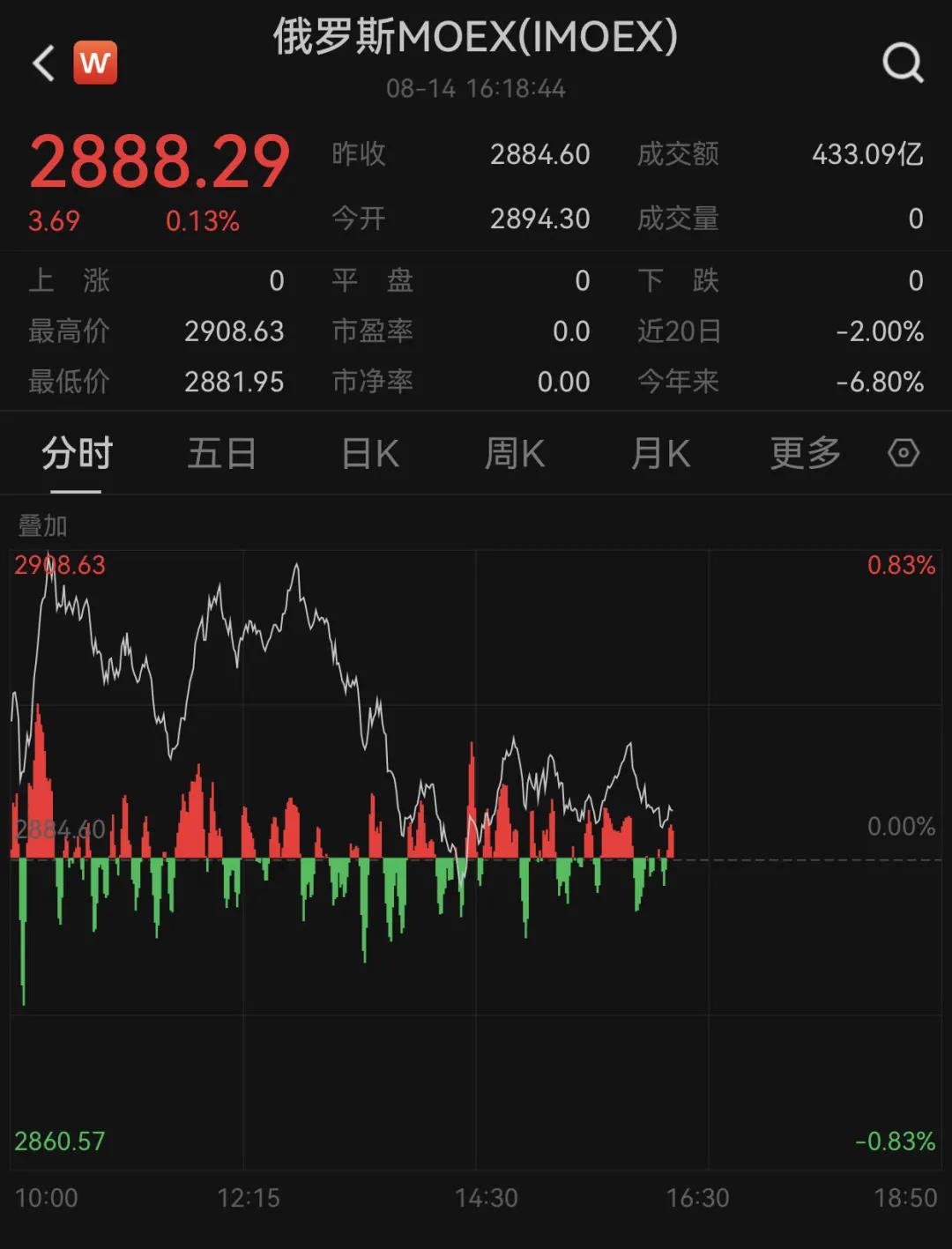This screenshot has height=1249, width=952.
Task: Click the left chevron at top left
Action: [42, 62]
